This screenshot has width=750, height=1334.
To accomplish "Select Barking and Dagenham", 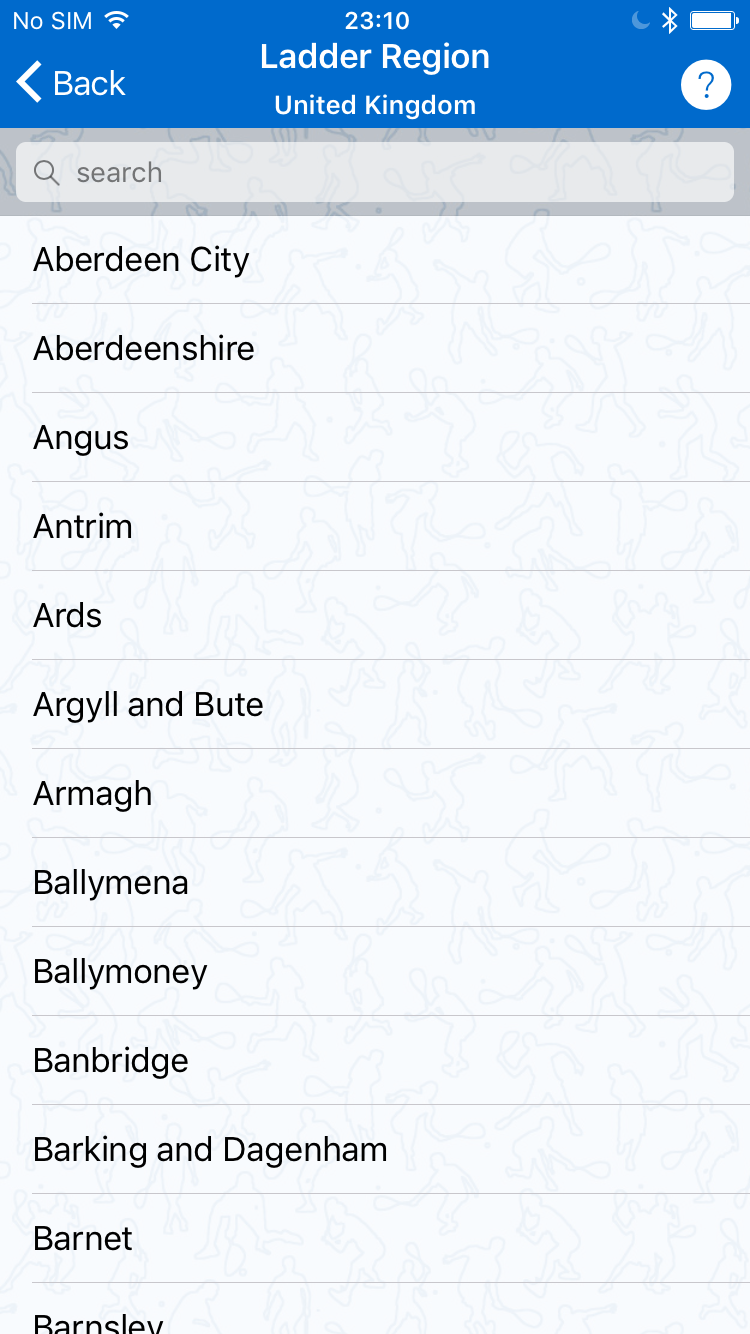I will point(375,1150).
